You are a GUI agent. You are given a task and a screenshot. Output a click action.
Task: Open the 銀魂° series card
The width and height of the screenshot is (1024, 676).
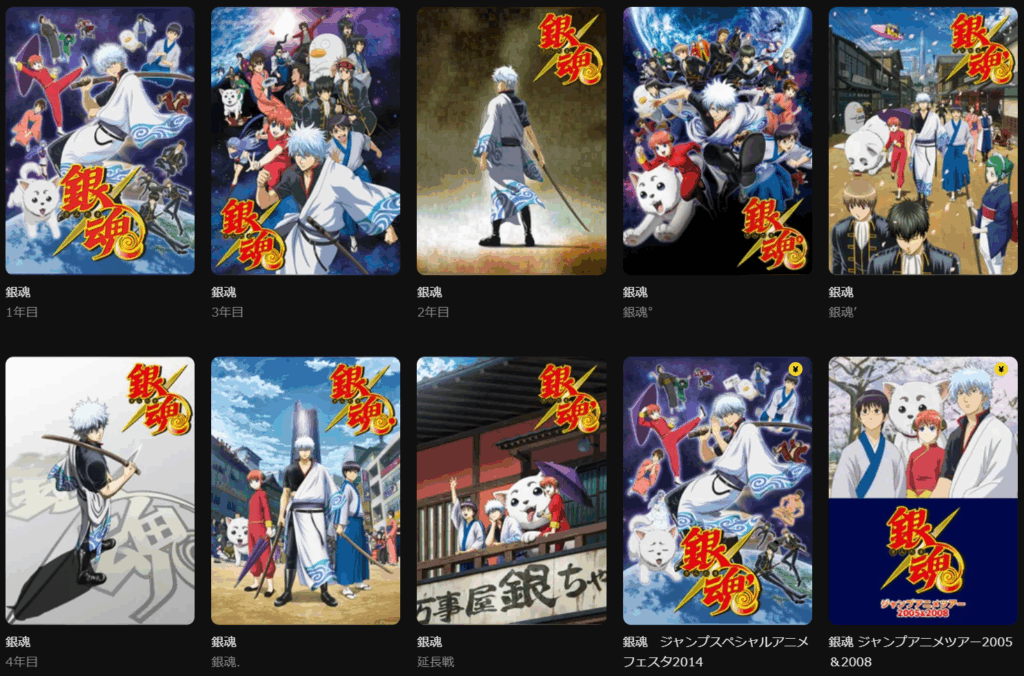pyautogui.click(x=717, y=141)
